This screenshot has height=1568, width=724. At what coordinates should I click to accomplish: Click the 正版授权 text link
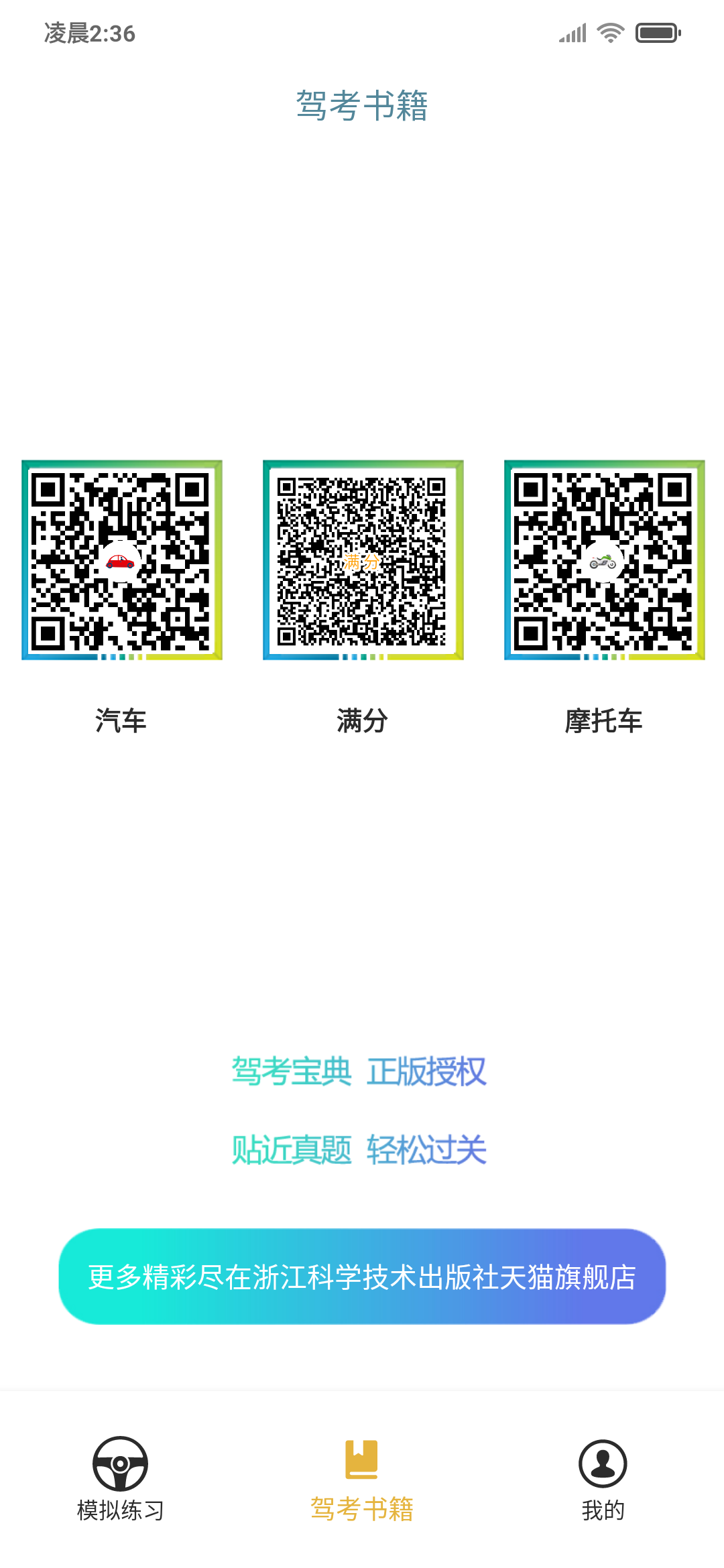coord(426,1070)
